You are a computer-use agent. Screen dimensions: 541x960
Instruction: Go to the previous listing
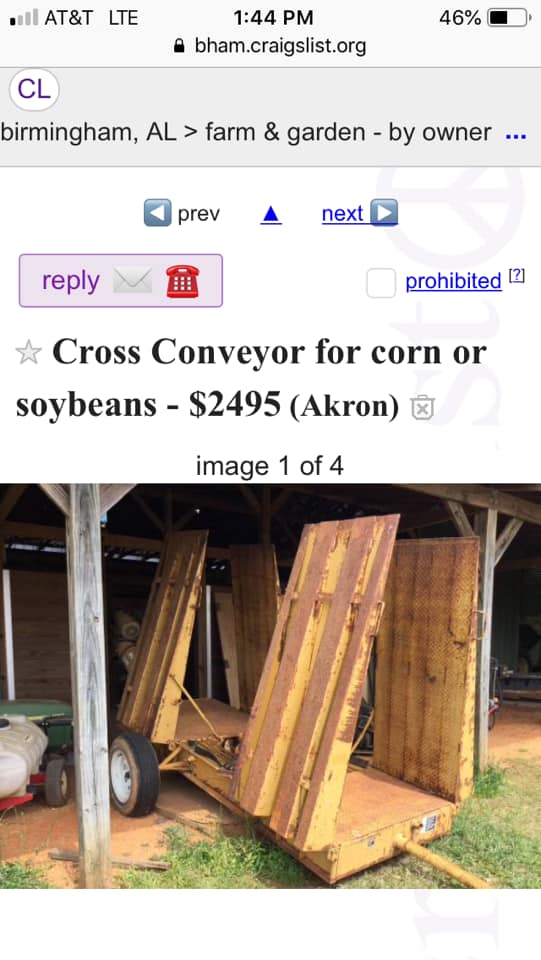[182, 213]
